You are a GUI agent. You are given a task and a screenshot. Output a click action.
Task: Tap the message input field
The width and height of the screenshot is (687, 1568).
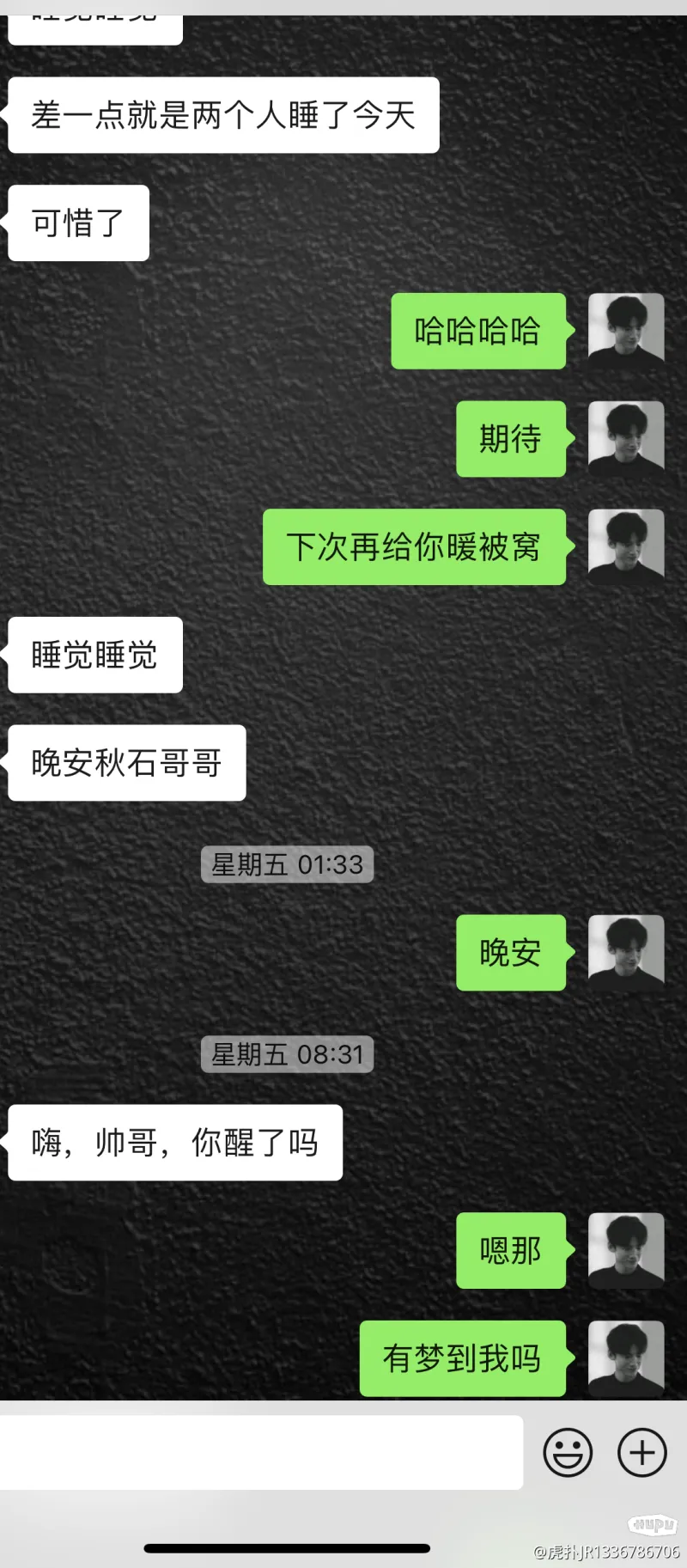click(x=258, y=1452)
